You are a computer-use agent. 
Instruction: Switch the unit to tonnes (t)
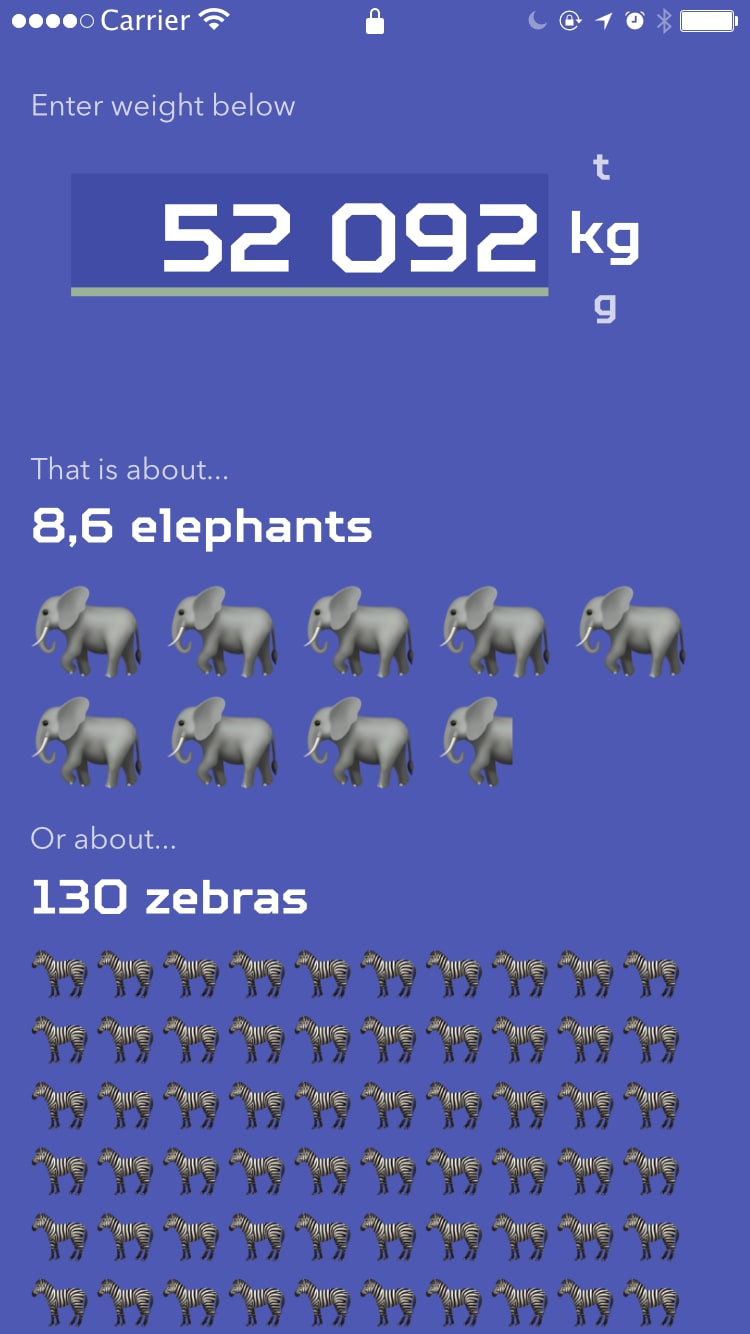point(601,166)
